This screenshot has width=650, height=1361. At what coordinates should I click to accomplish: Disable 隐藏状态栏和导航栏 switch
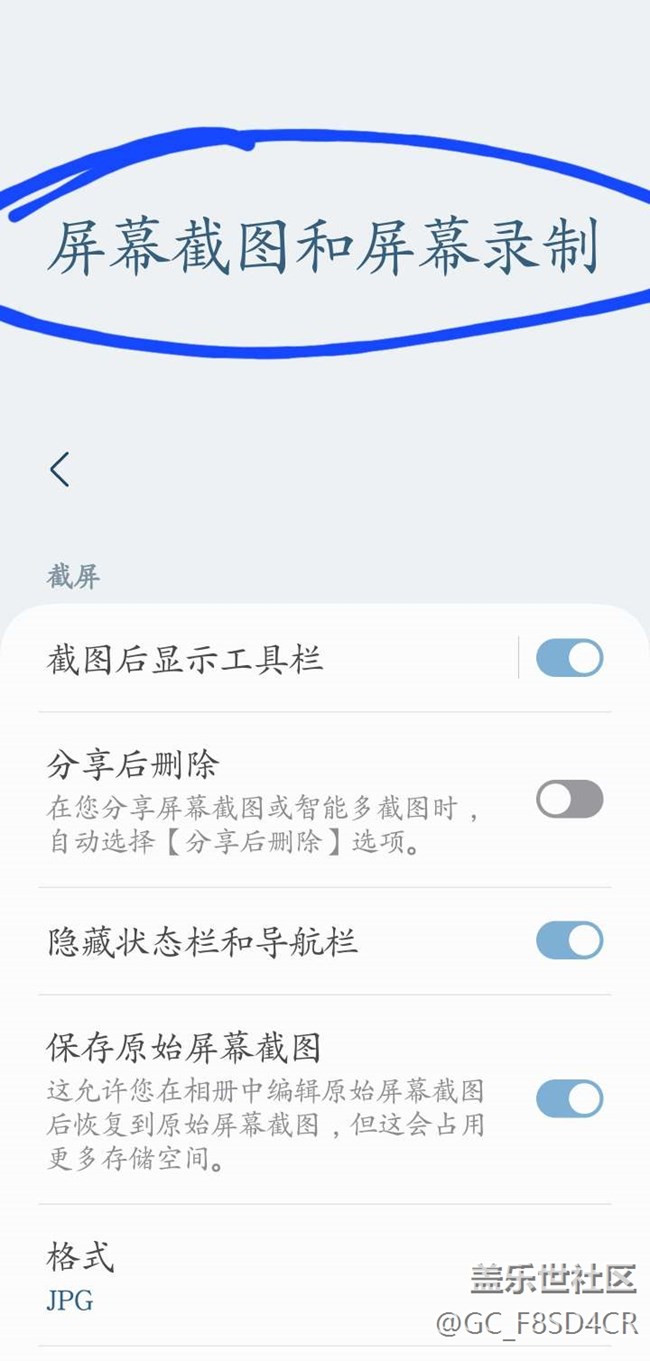[x=569, y=941]
